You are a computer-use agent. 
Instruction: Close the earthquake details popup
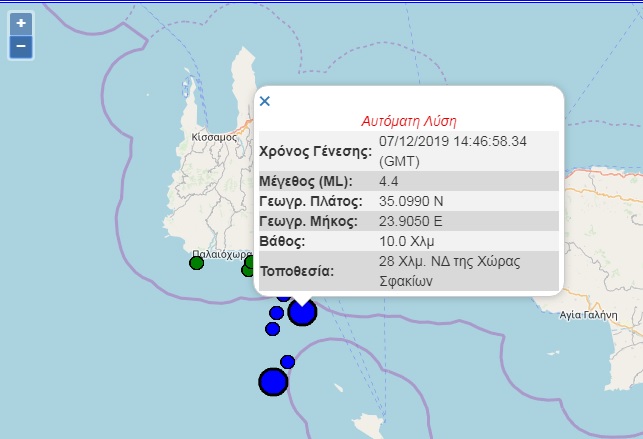pyautogui.click(x=265, y=101)
